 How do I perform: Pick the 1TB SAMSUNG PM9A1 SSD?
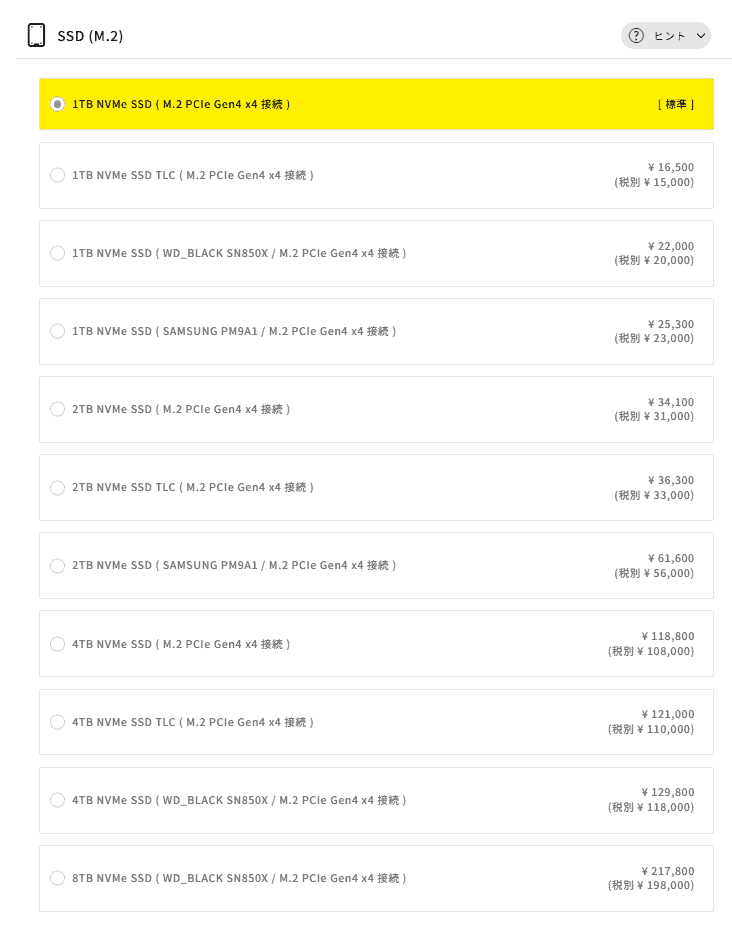58,331
